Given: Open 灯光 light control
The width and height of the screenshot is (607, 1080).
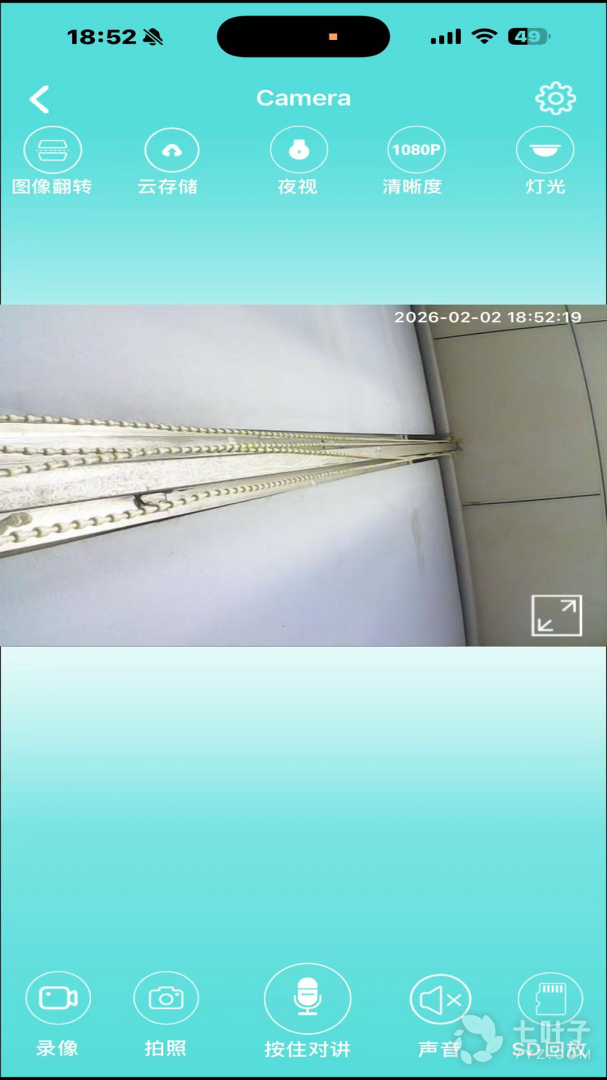Looking at the screenshot, I should (x=545, y=151).
